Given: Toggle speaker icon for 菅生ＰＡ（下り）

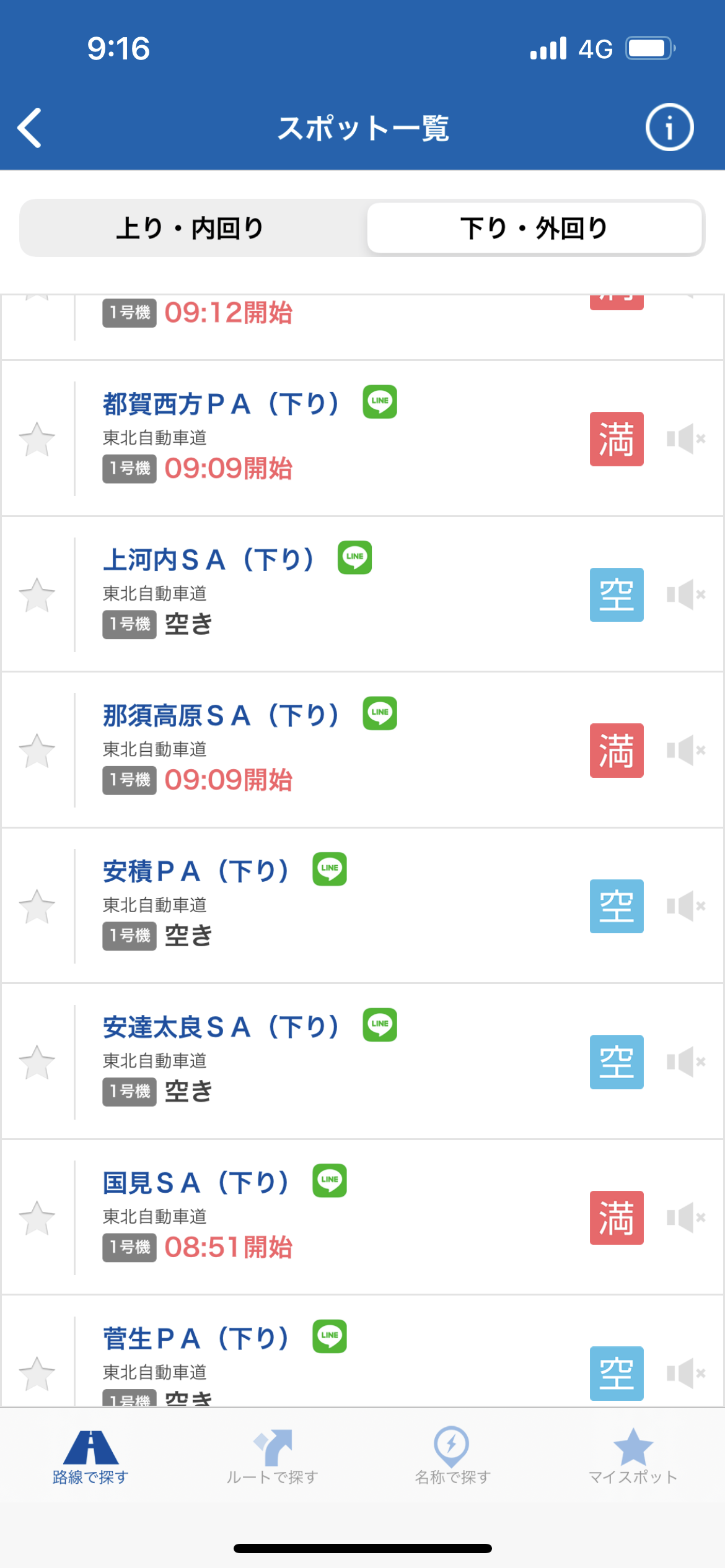Looking at the screenshot, I should point(686,1374).
